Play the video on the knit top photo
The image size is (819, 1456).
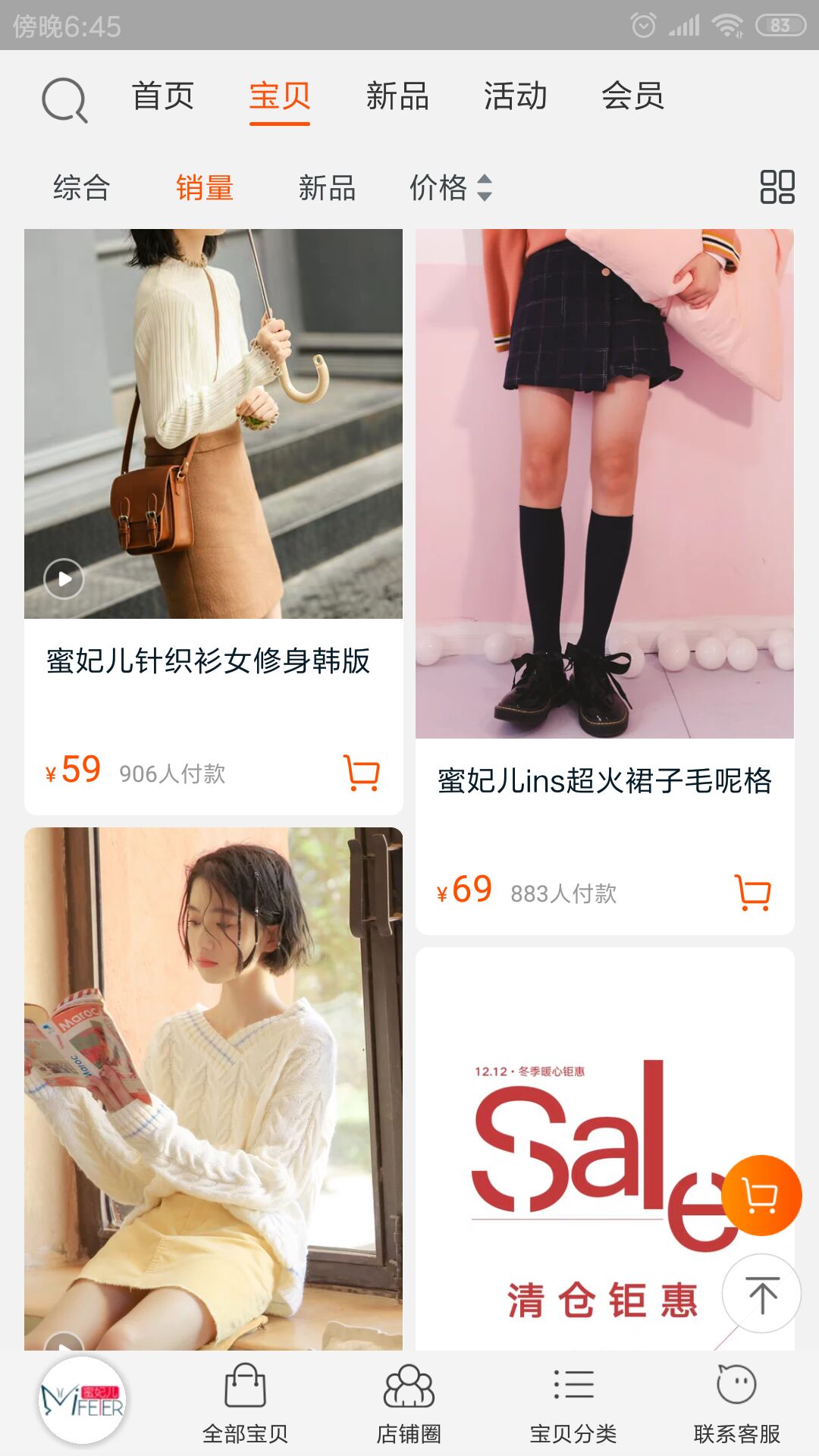pos(64,578)
